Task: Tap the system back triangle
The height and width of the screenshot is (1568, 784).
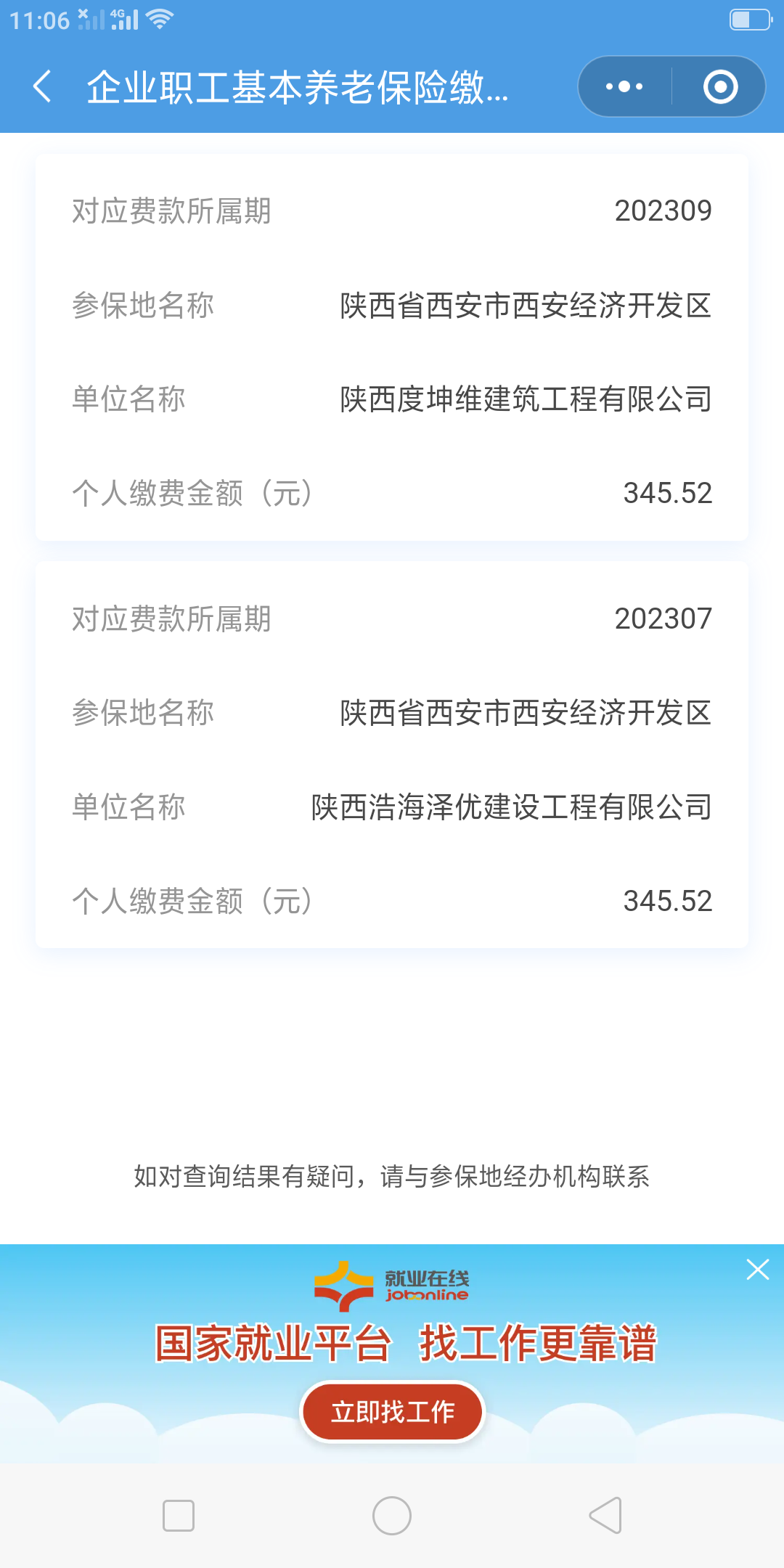Action: point(605,1516)
